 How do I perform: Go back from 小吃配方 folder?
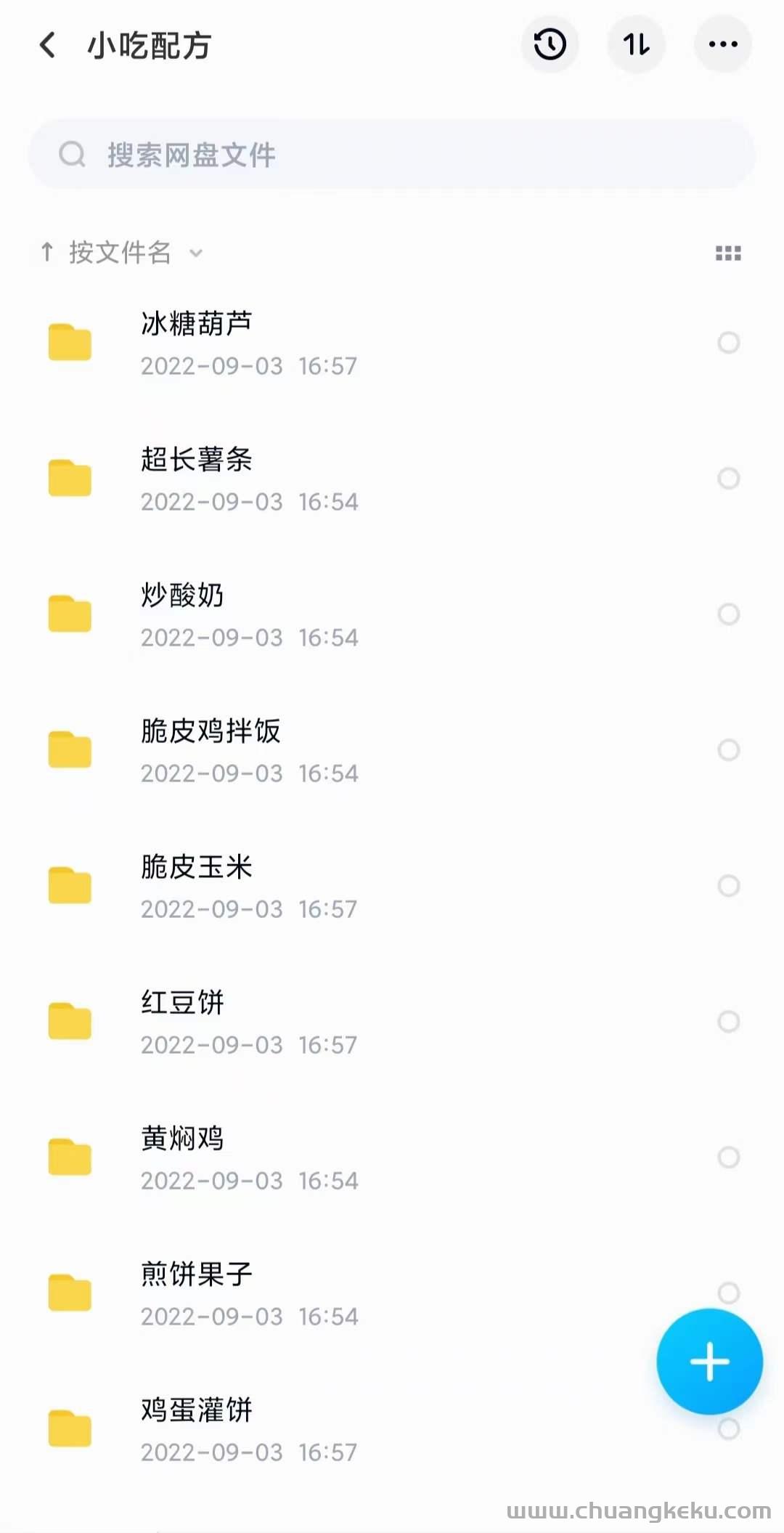click(48, 45)
